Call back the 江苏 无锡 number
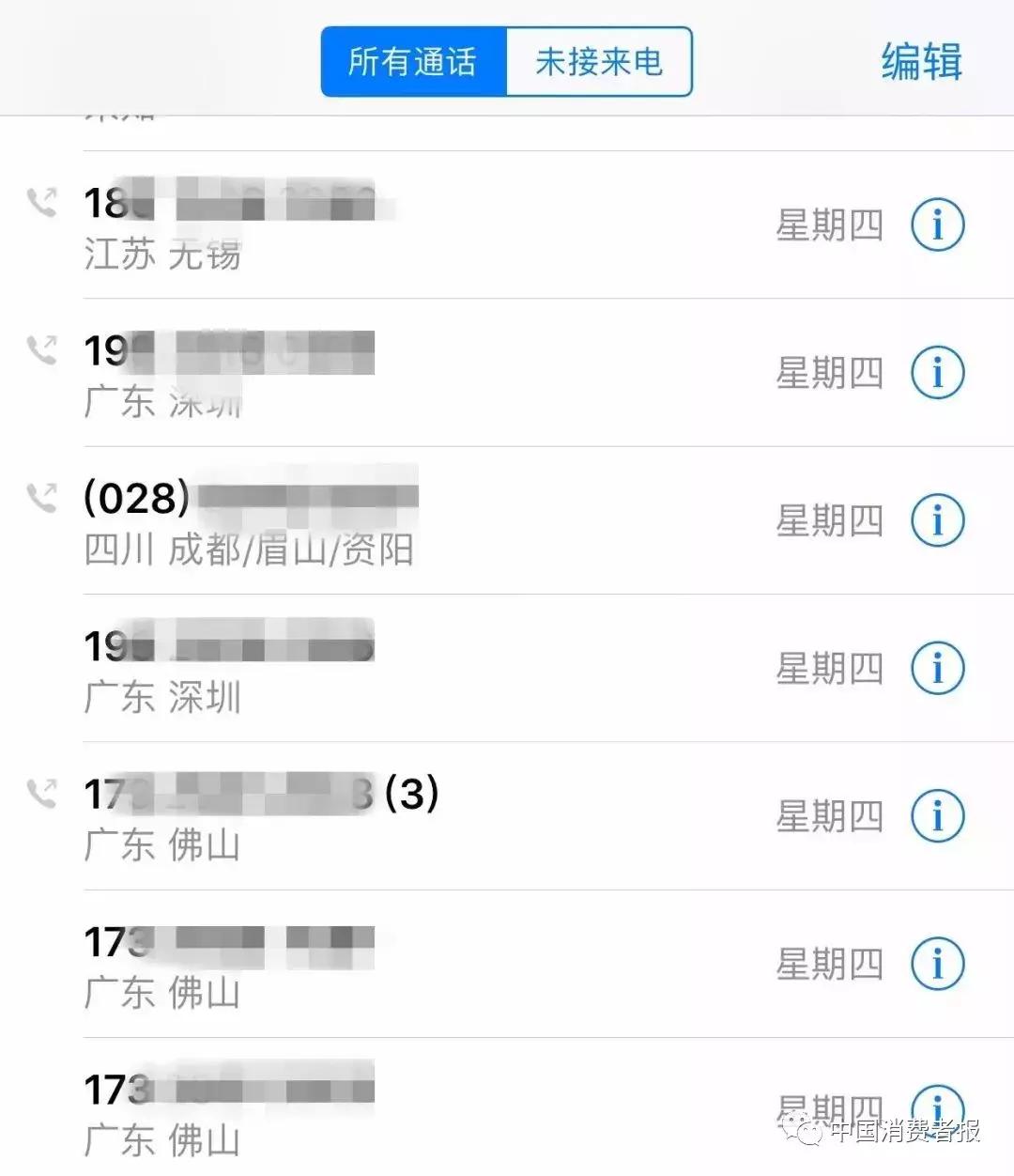Screen dimensions: 1014x1176 [235, 197]
